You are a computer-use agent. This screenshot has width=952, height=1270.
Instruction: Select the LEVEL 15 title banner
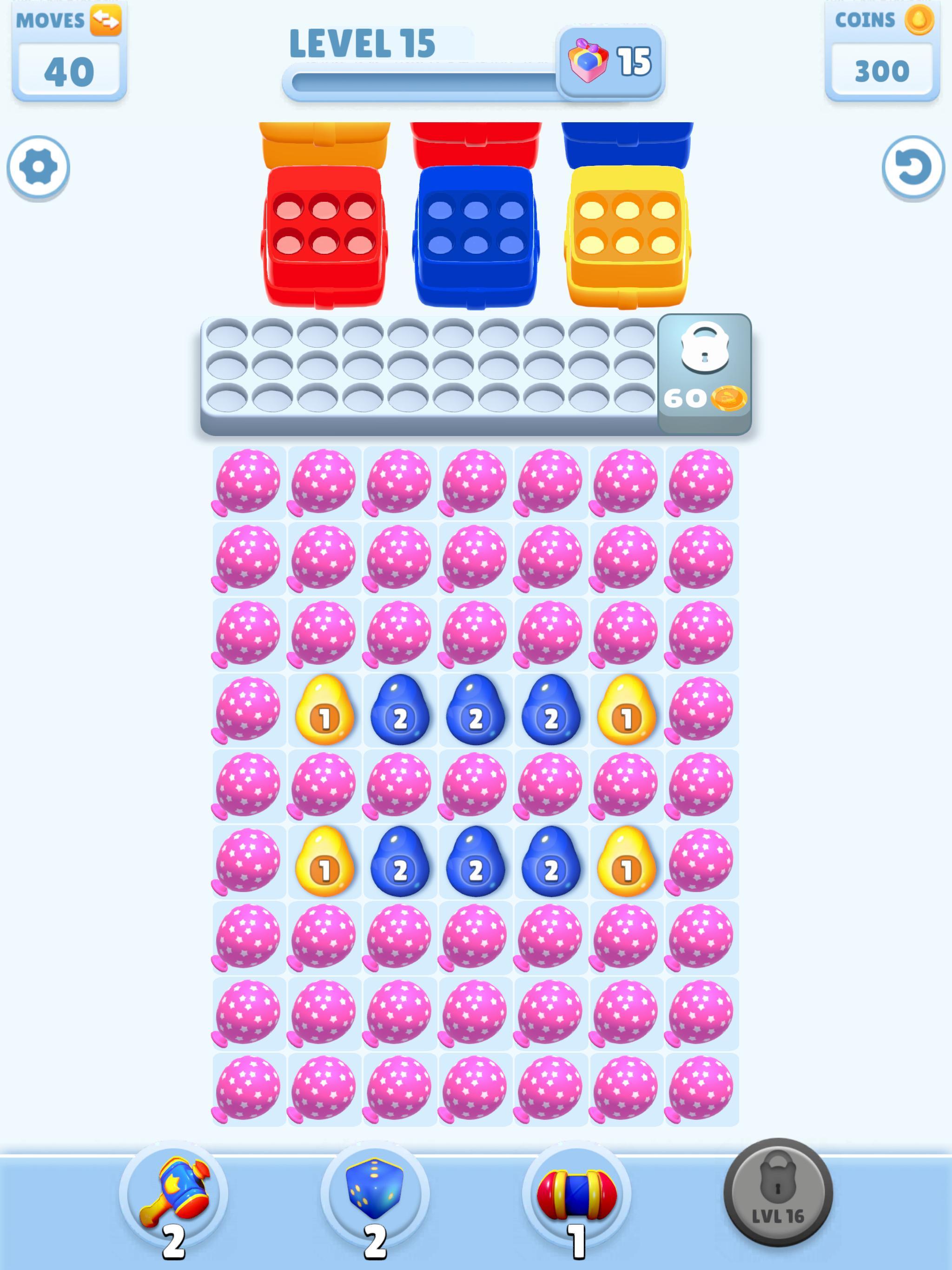click(361, 43)
